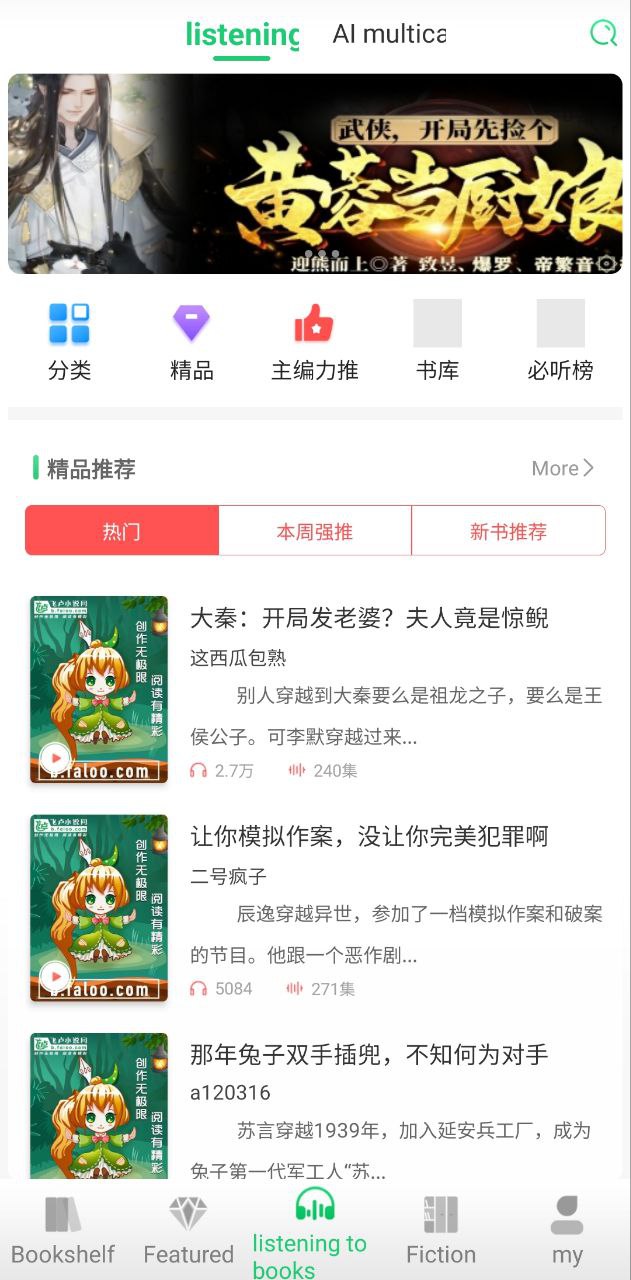Open book 让你模拟作案，没让你完美犯罪啊

click(x=369, y=836)
